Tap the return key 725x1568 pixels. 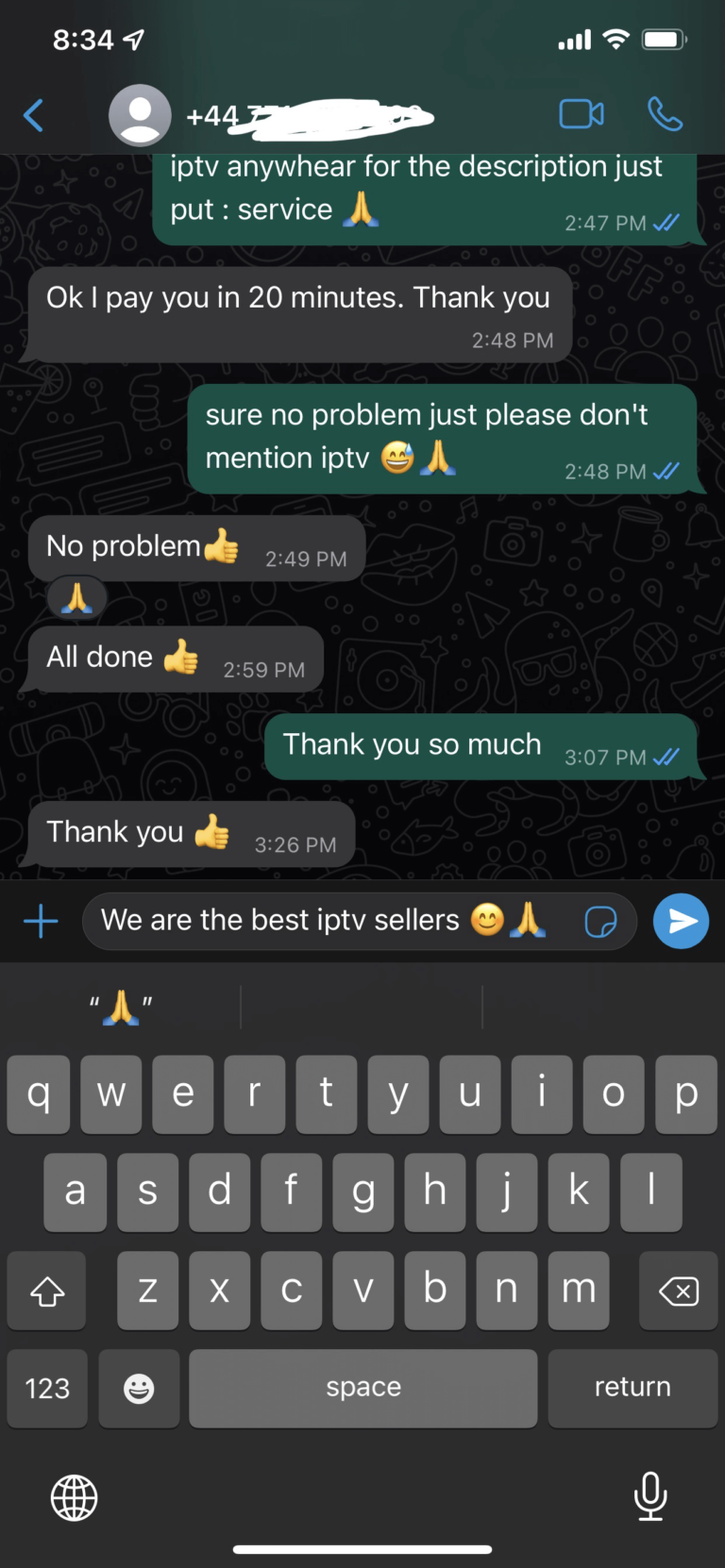(632, 1388)
